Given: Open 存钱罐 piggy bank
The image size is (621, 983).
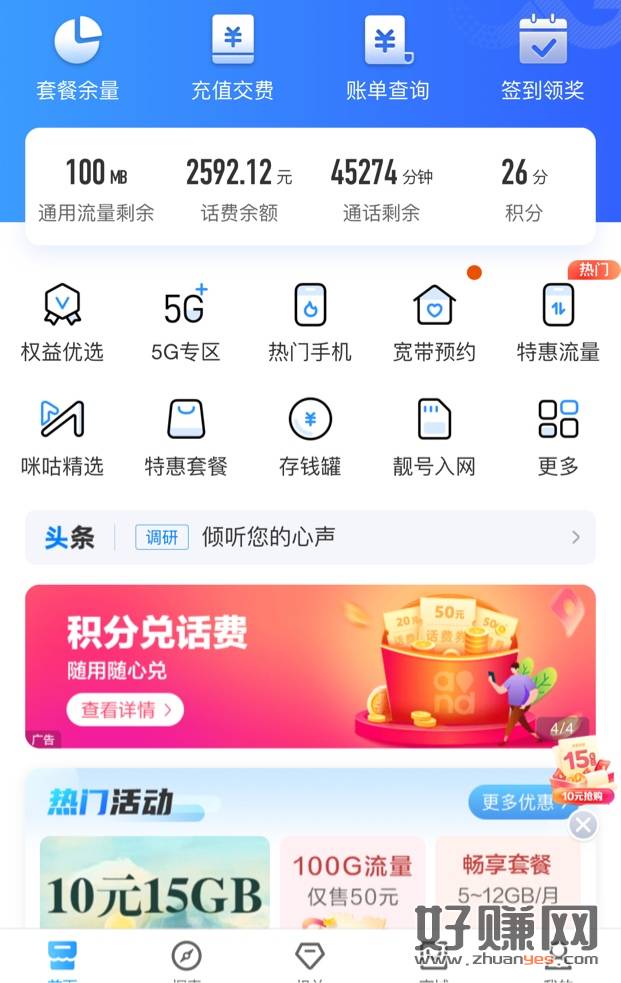Looking at the screenshot, I should coord(310,437).
